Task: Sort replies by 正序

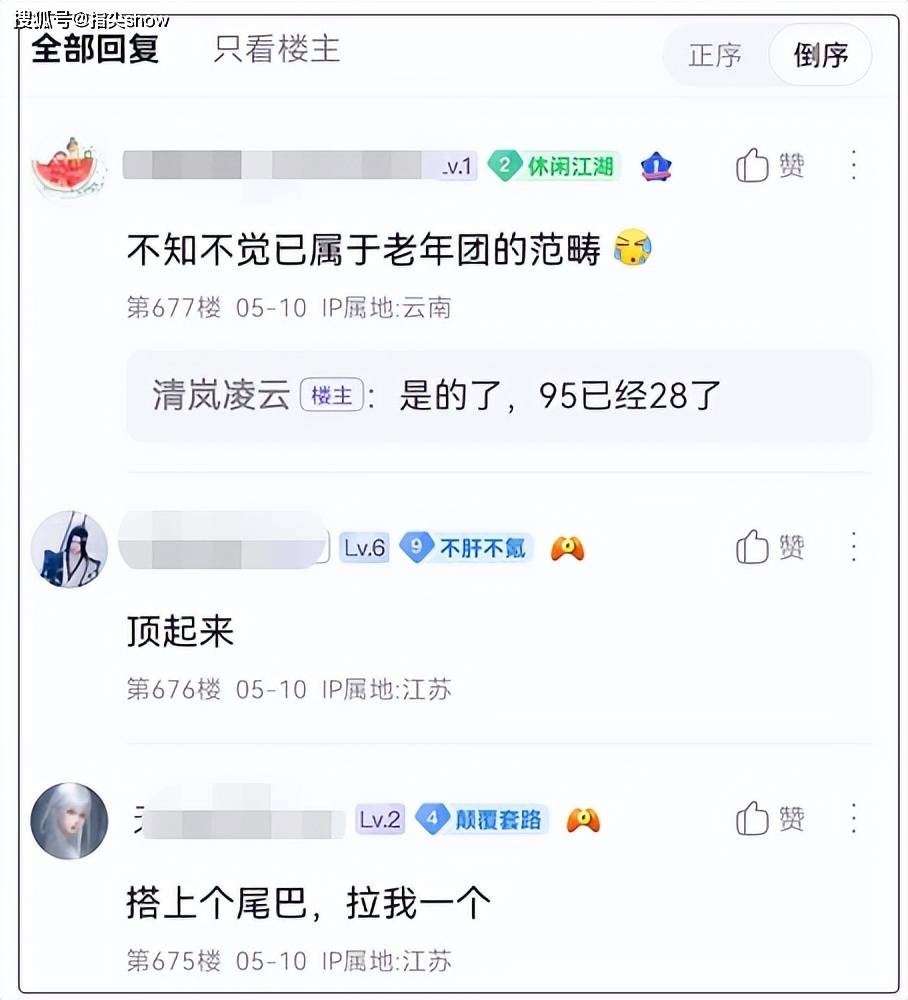Action: [715, 55]
